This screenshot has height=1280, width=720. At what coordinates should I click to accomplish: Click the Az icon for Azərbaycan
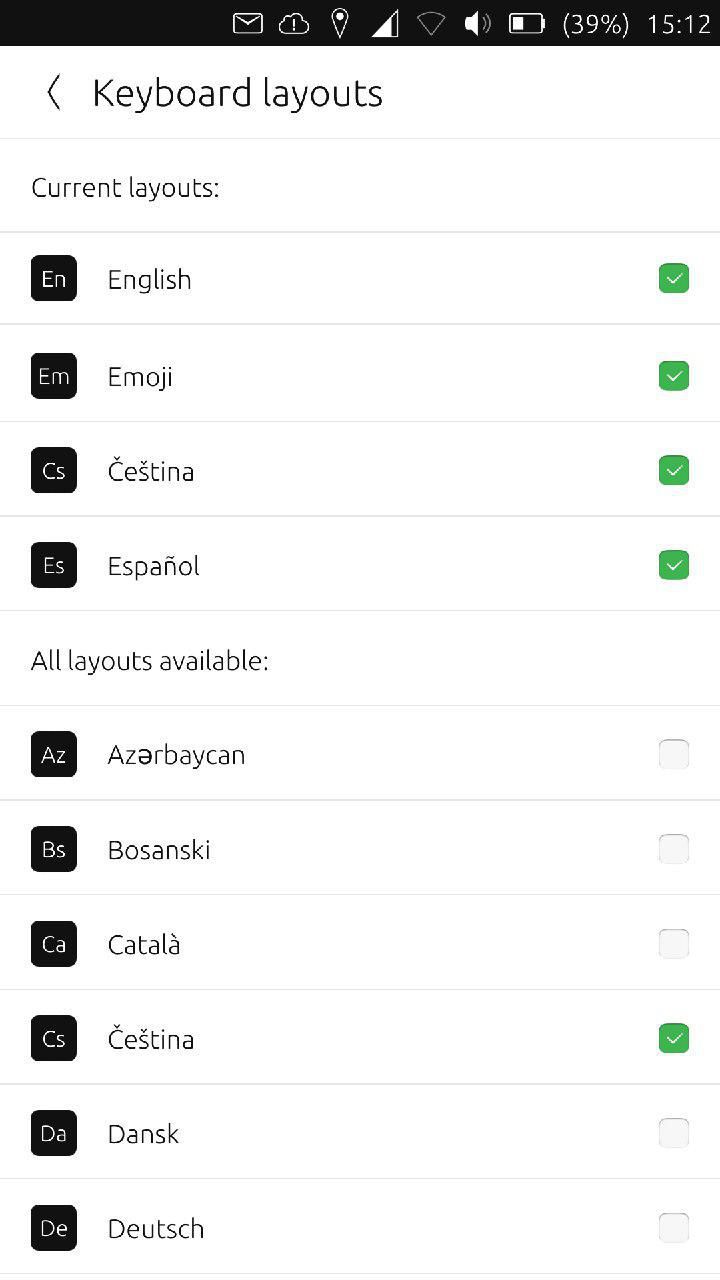click(x=53, y=754)
